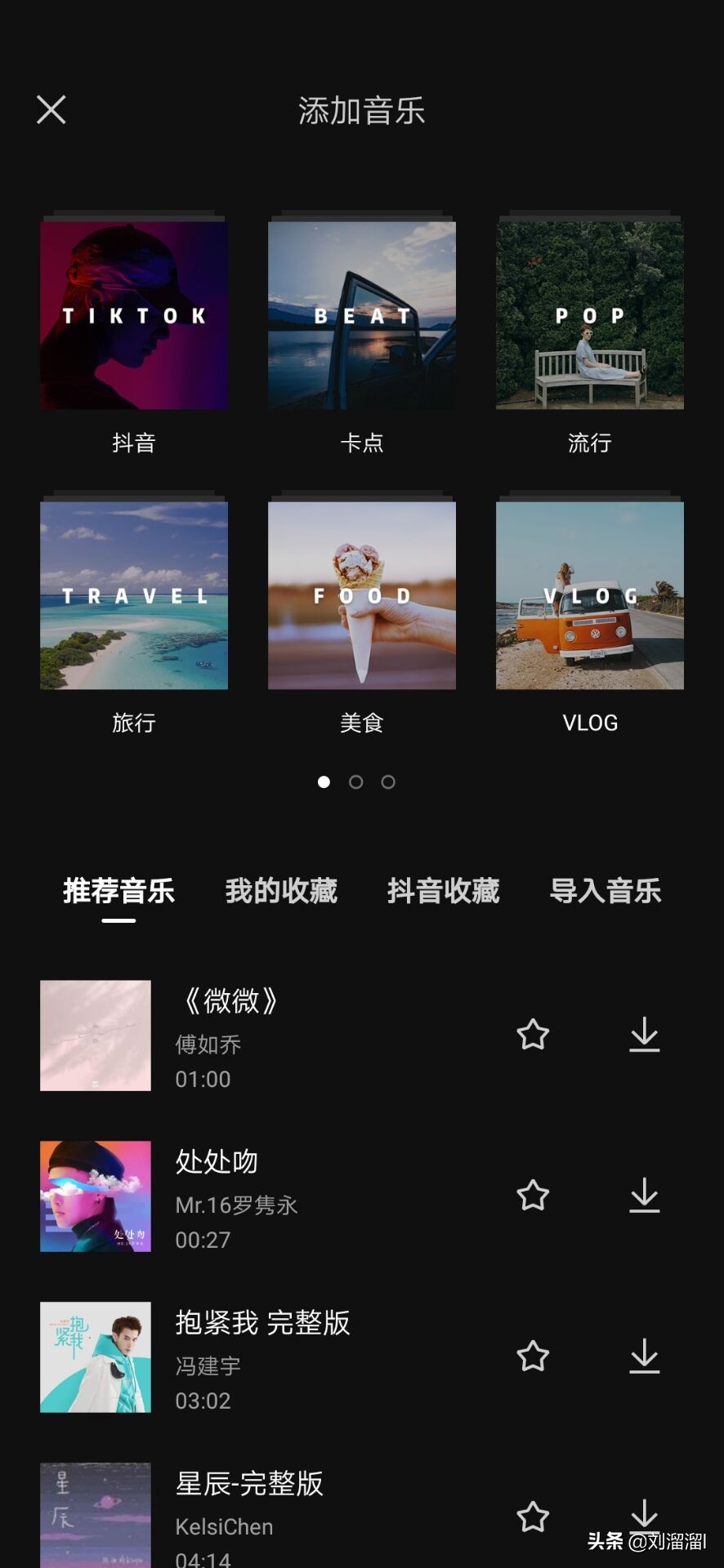Download 处处吻 by Mr.16罗隽永

click(644, 1196)
